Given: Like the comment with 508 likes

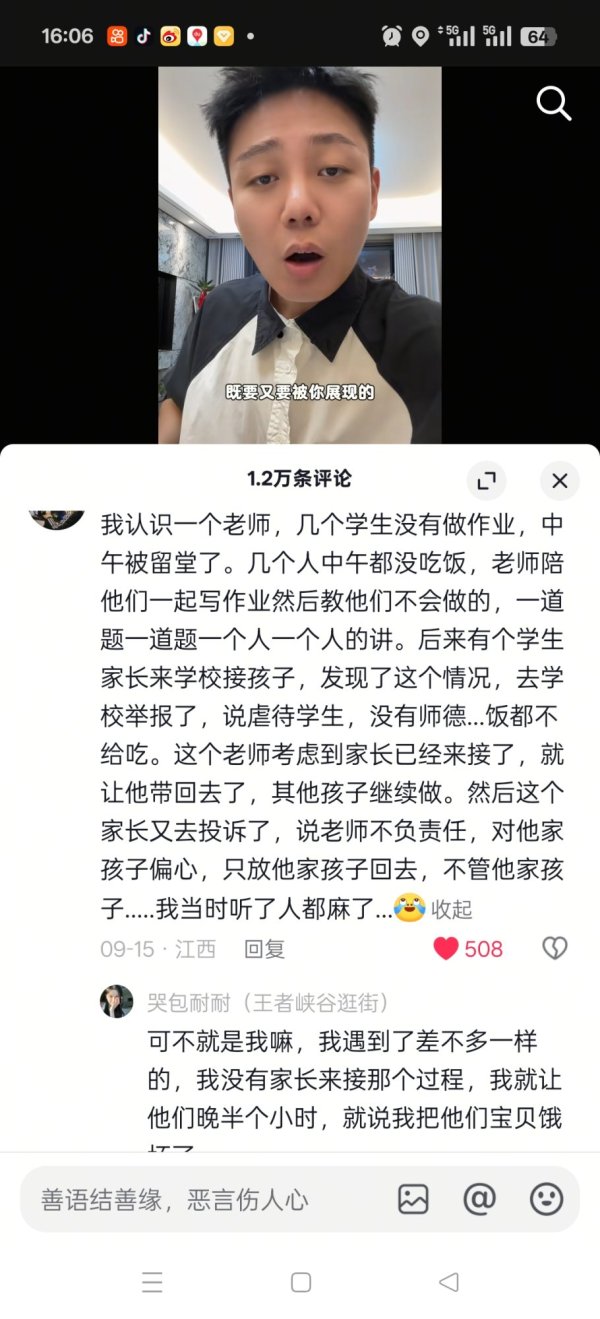Looking at the screenshot, I should coord(447,949).
